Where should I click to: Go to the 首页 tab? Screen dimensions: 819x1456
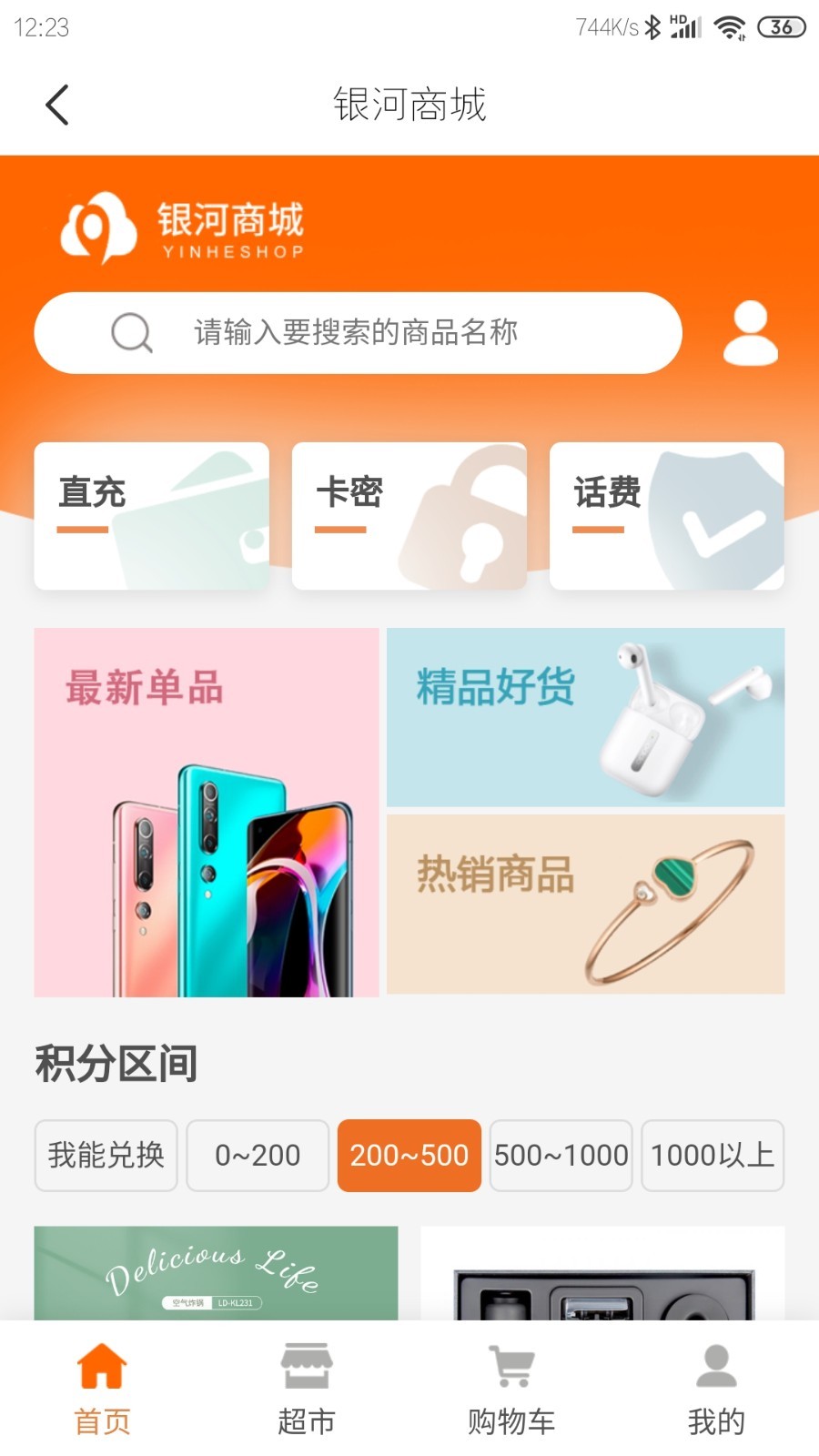102,1389
